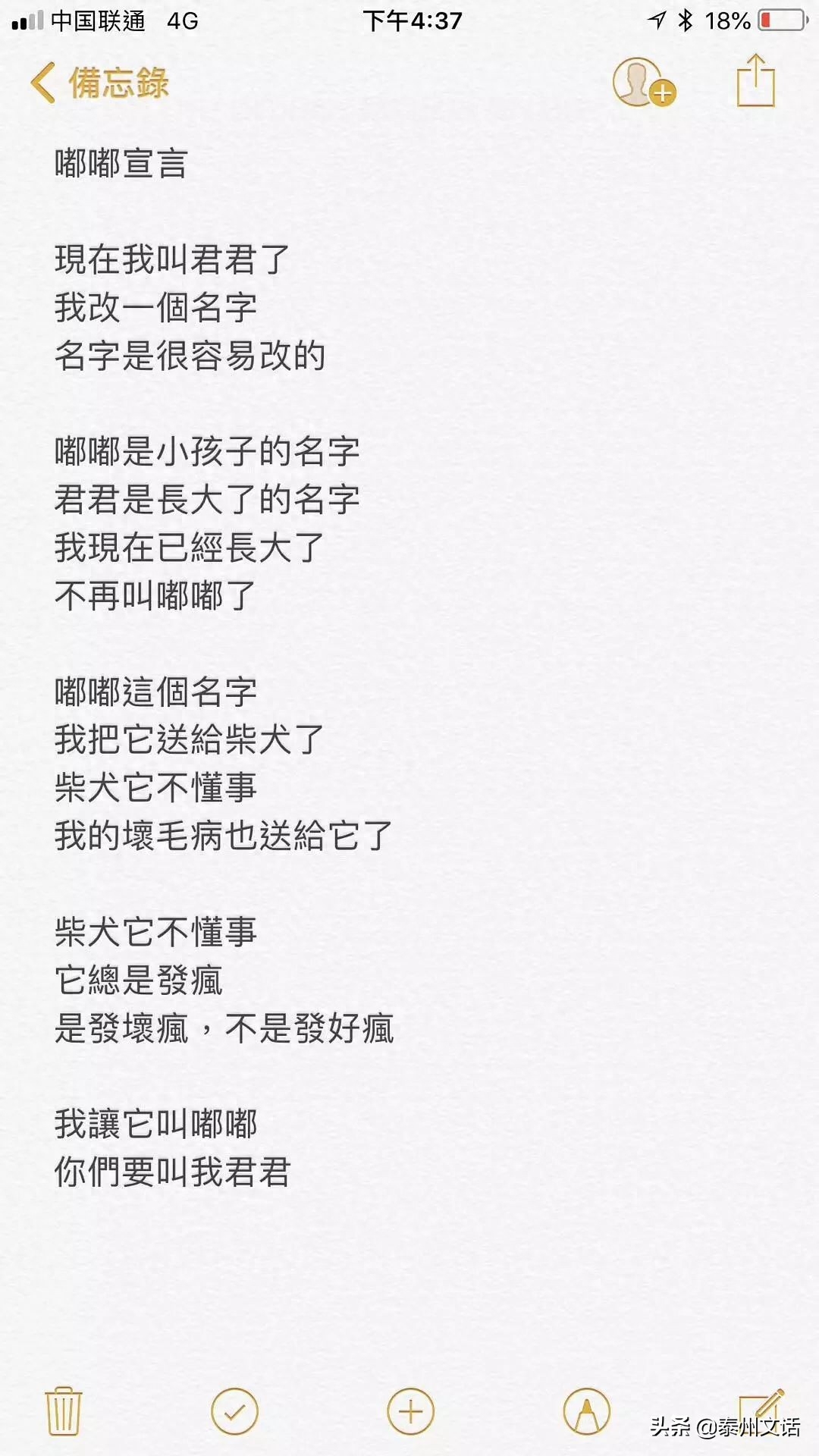Compose a new note
The width and height of the screenshot is (819, 1456).
761,1409
